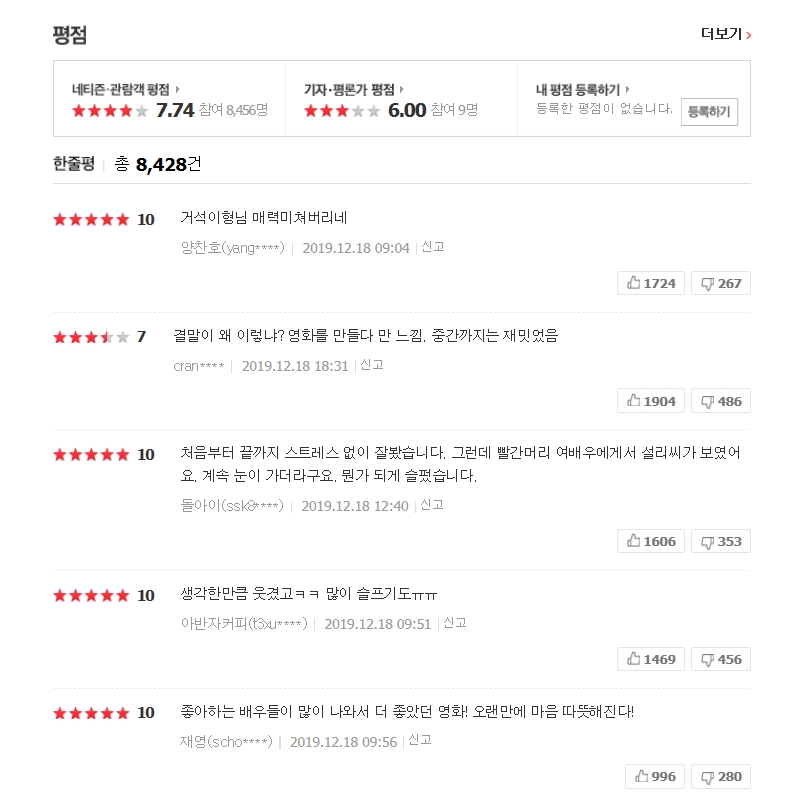Dislike the review by cran****
The width and height of the screenshot is (806, 798).
point(721,401)
